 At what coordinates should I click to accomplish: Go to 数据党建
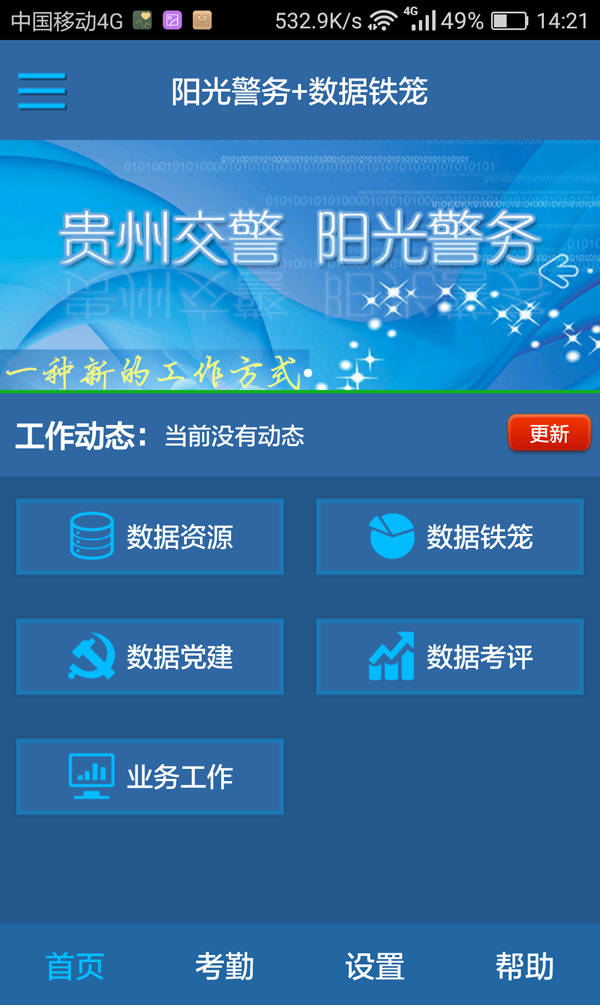tap(150, 657)
